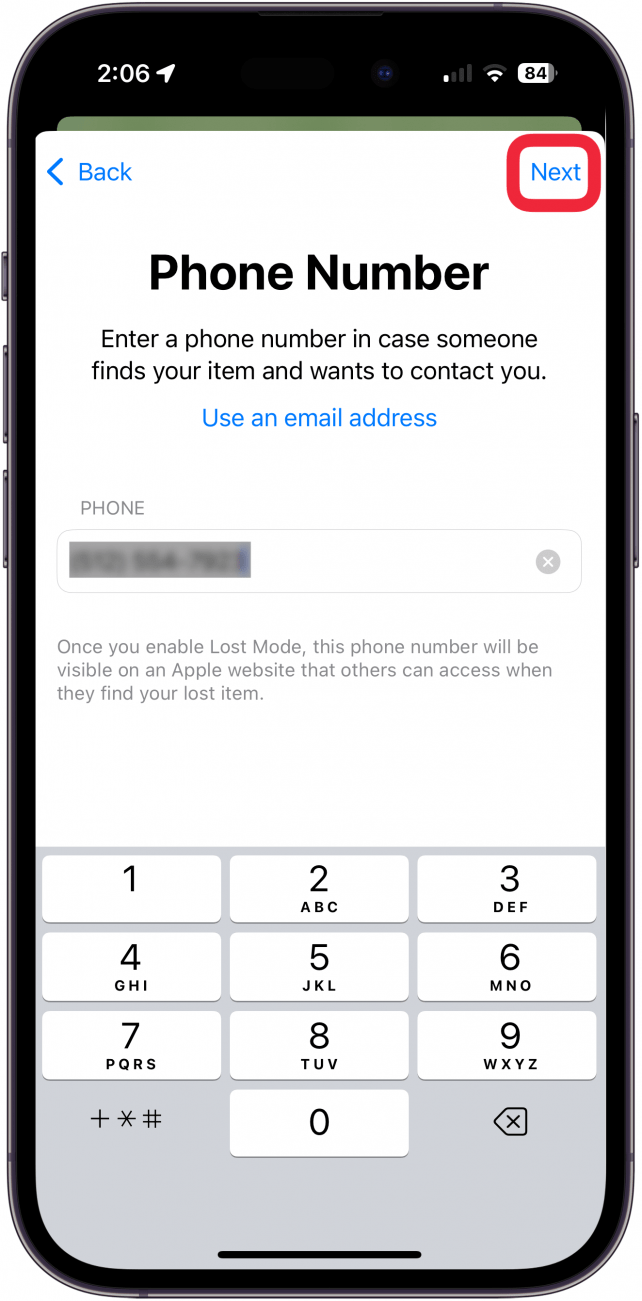Go back to the previous step
This screenshot has height=1301, width=642.
(x=89, y=172)
